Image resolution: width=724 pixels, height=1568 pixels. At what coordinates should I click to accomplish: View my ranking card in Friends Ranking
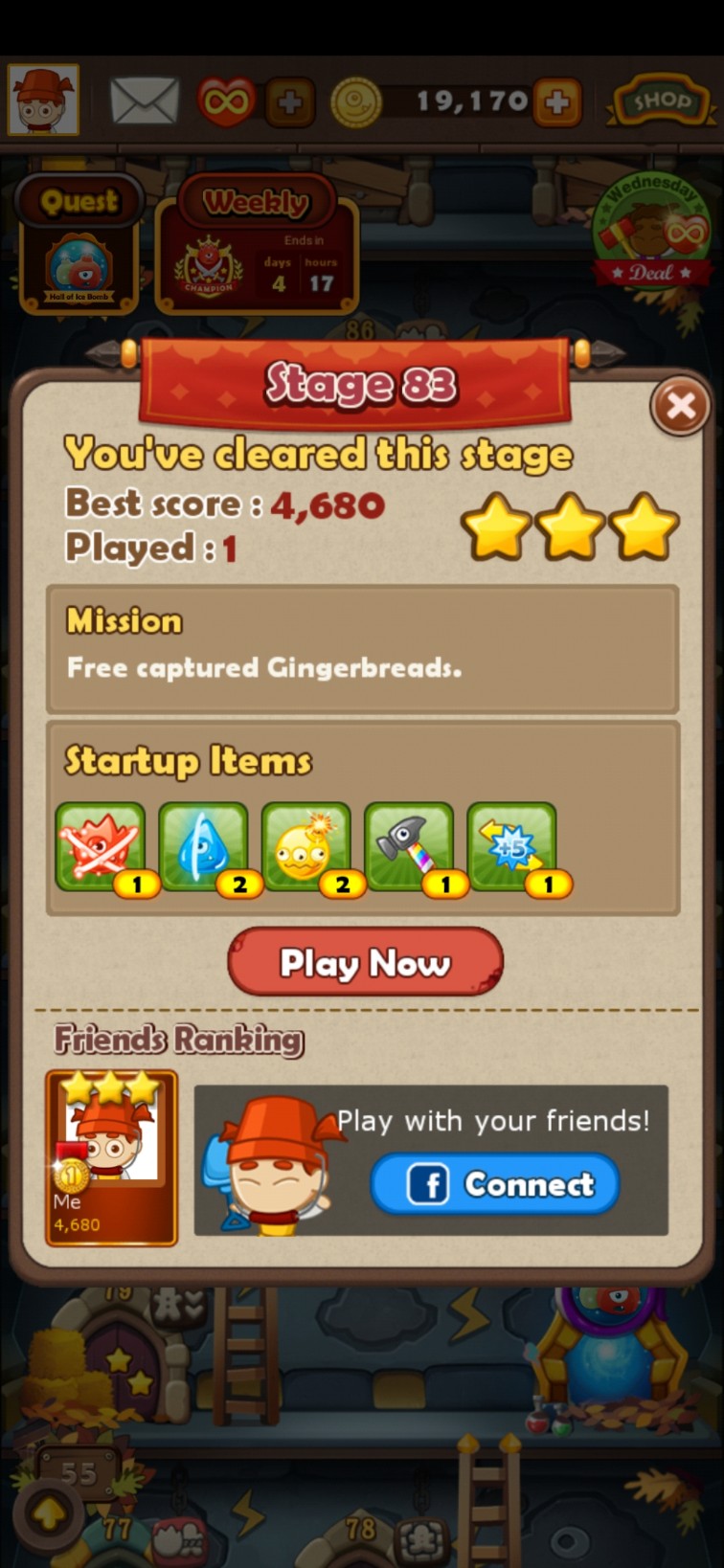[x=111, y=1158]
